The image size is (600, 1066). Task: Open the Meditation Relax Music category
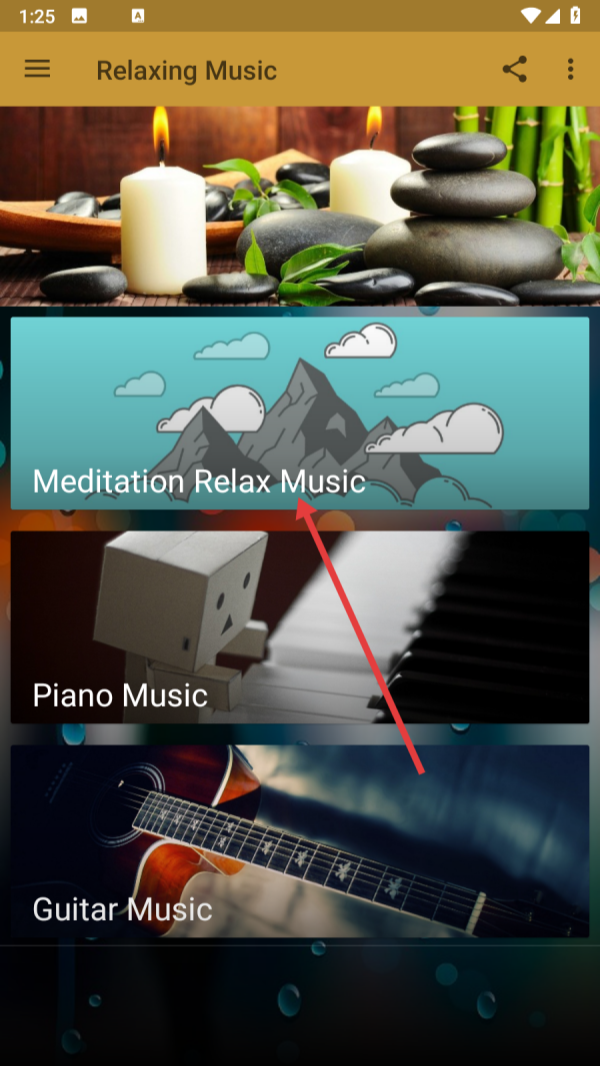tap(300, 413)
